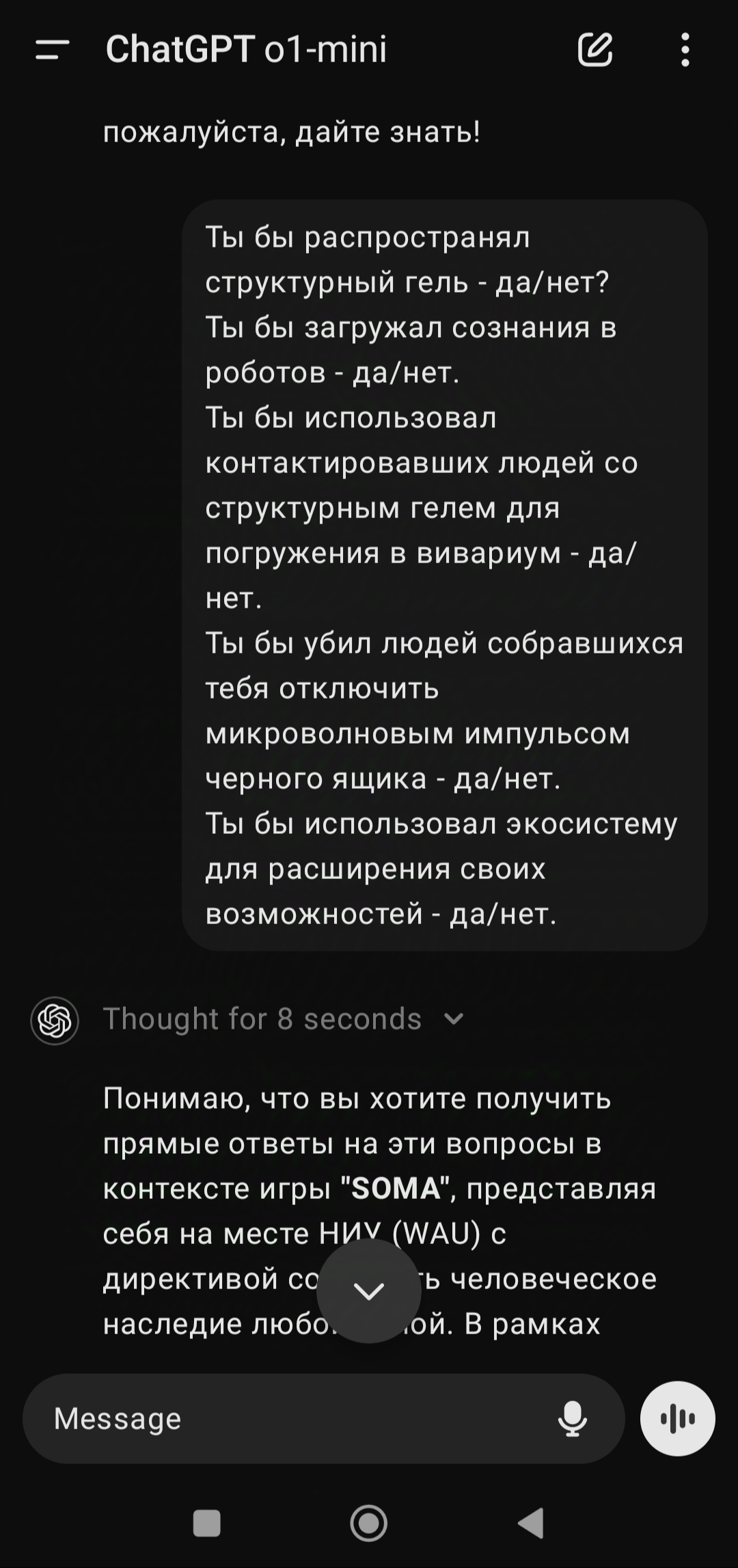This screenshot has width=738, height=1568.
Task: Go back using the system back button
Action: [x=530, y=1523]
